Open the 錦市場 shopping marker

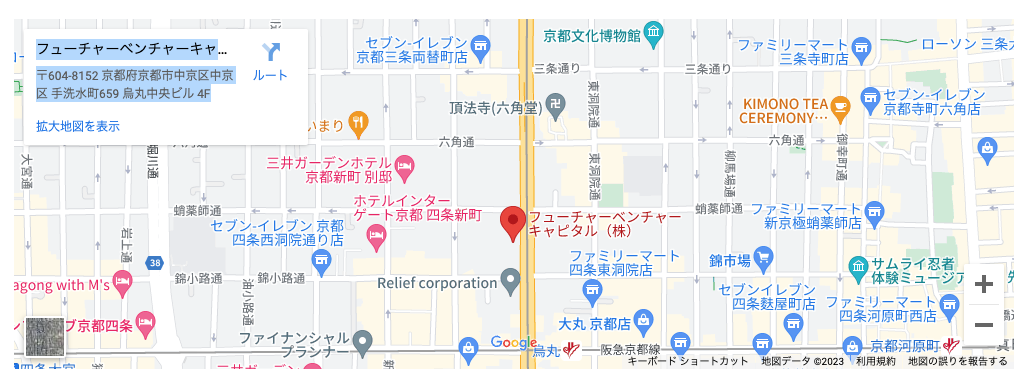[762, 260]
